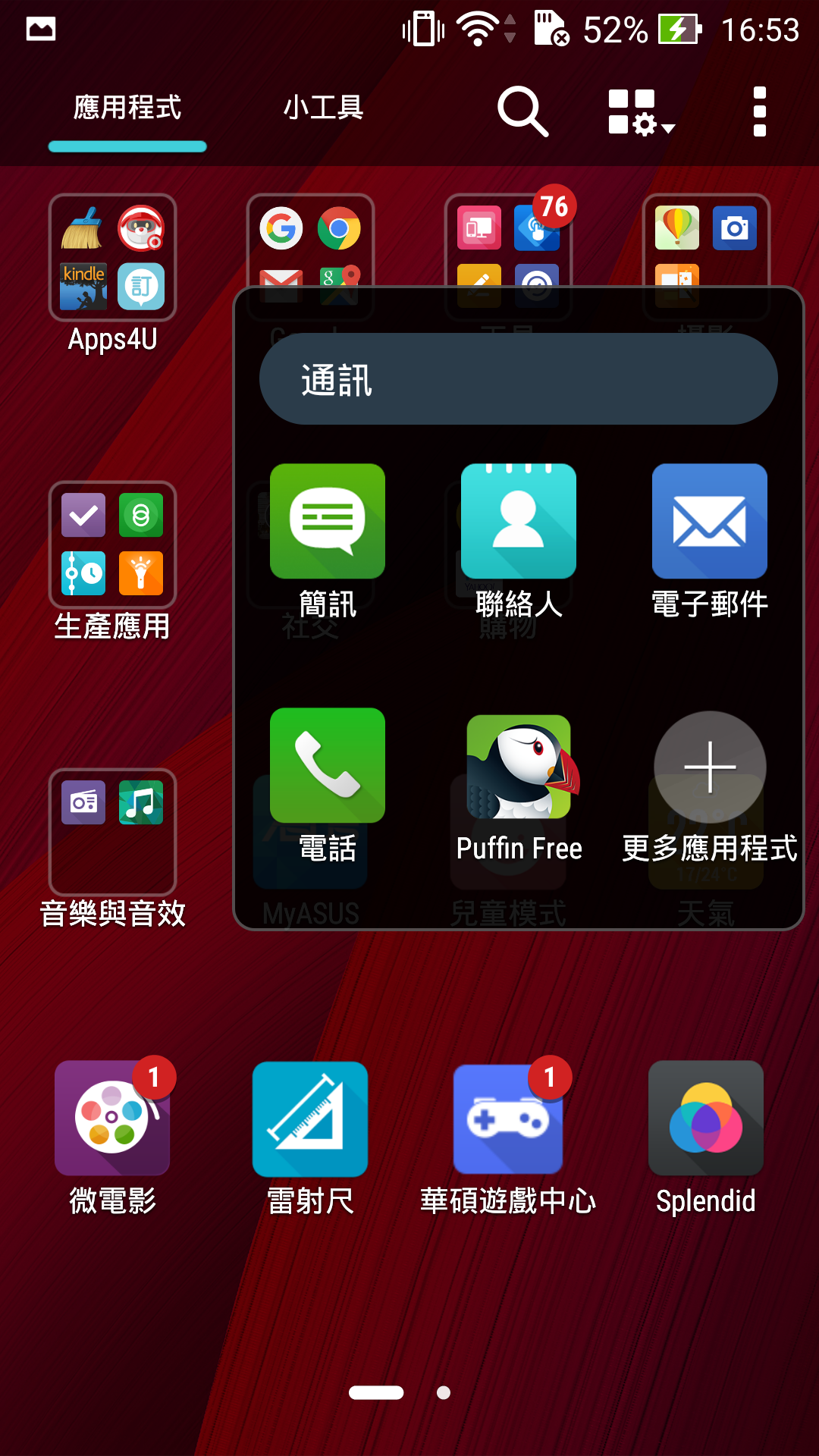Open the Apps4U folder
Viewport: 819px width, 1456px height.
tap(113, 258)
